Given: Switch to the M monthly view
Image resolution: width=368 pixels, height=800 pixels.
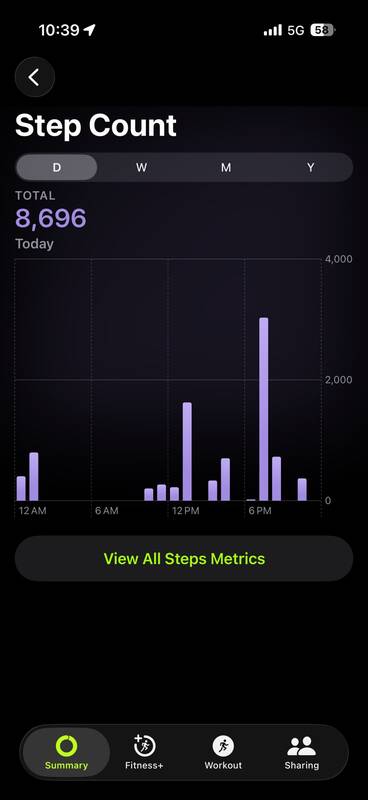Looking at the screenshot, I should (x=226, y=167).
